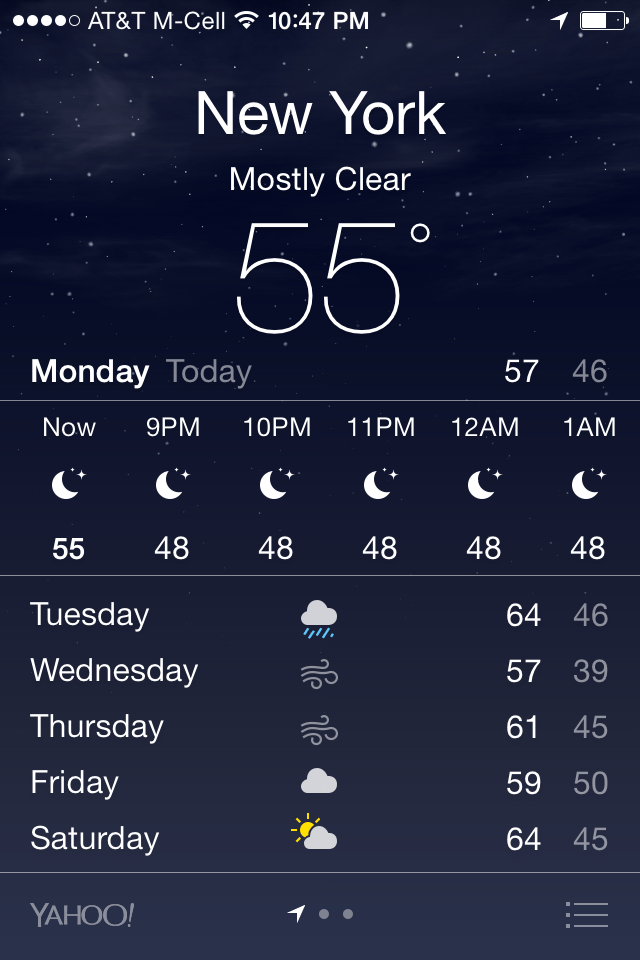
Task: Tap New York's 55° current temperature
Action: click(x=330, y=277)
